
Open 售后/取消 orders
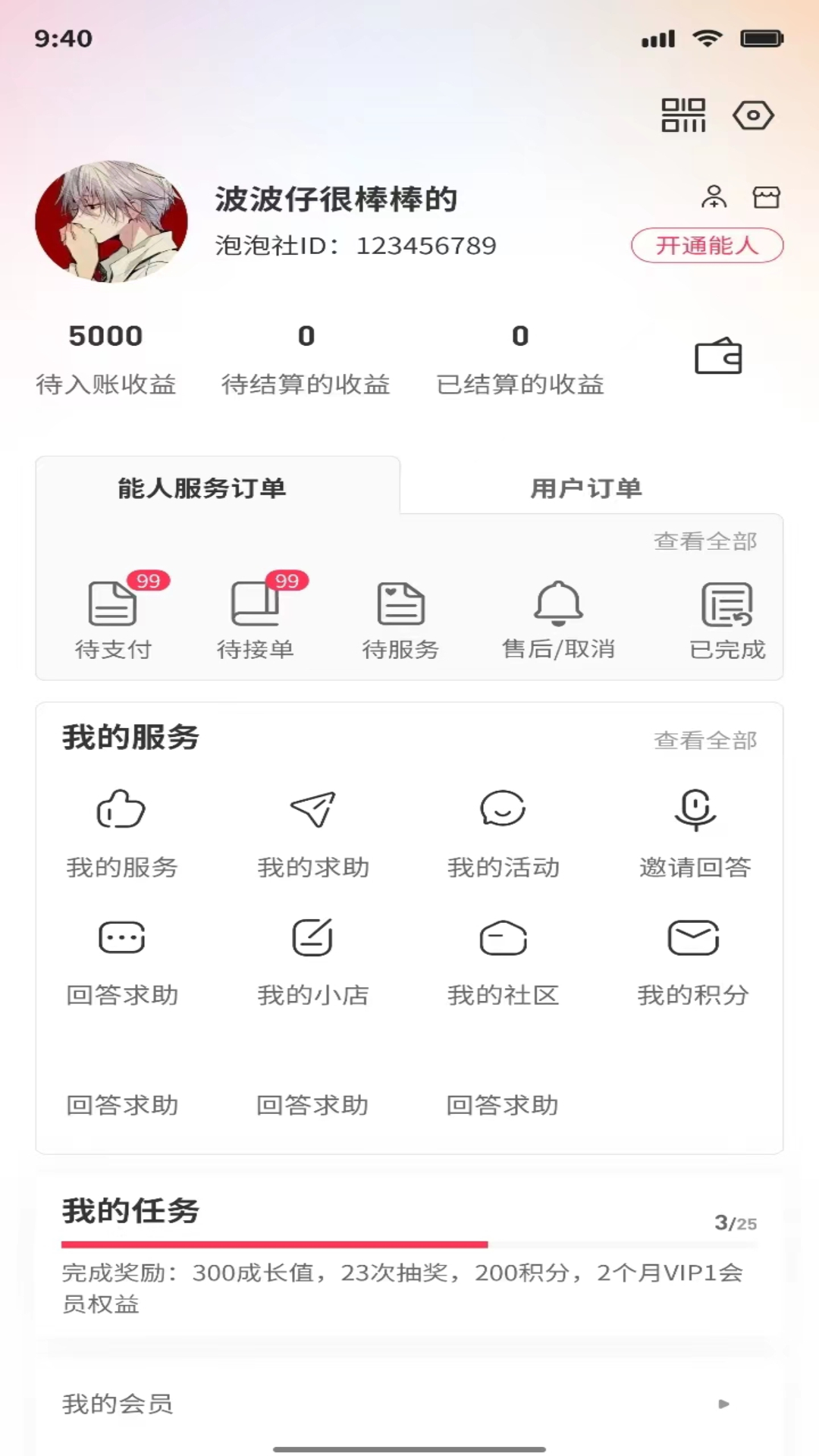[558, 618]
